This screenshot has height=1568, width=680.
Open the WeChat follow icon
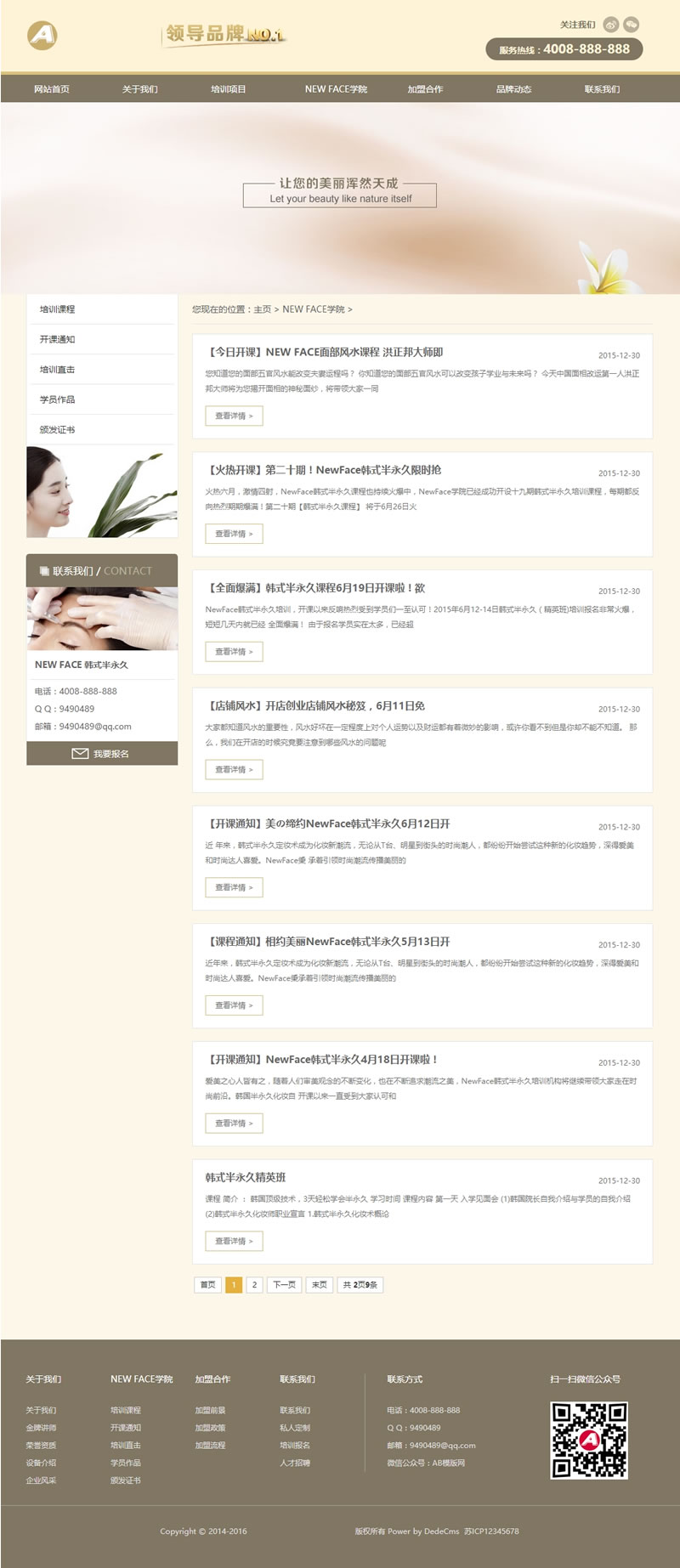coord(631,25)
